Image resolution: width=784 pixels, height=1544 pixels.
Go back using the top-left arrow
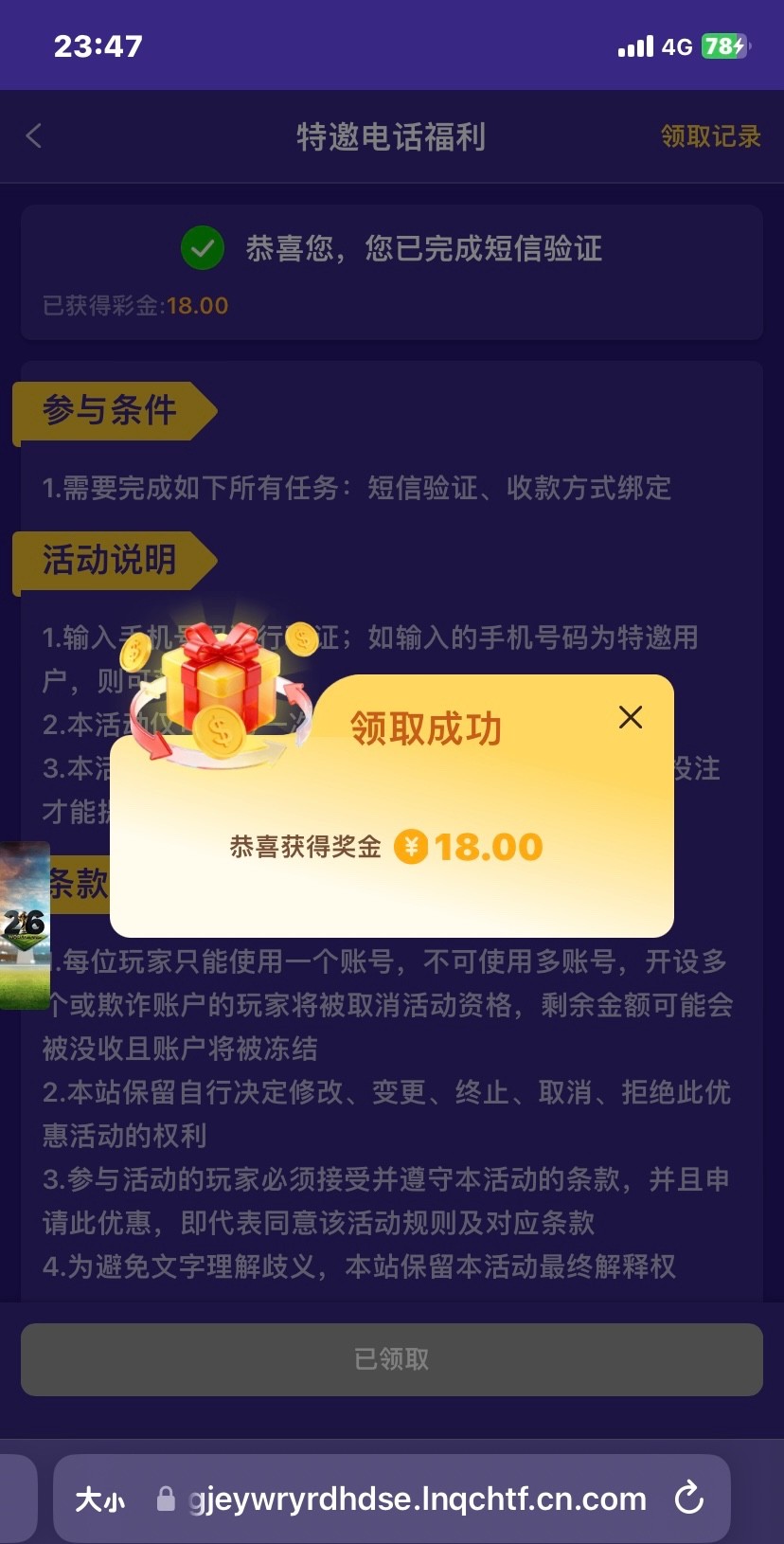34,136
